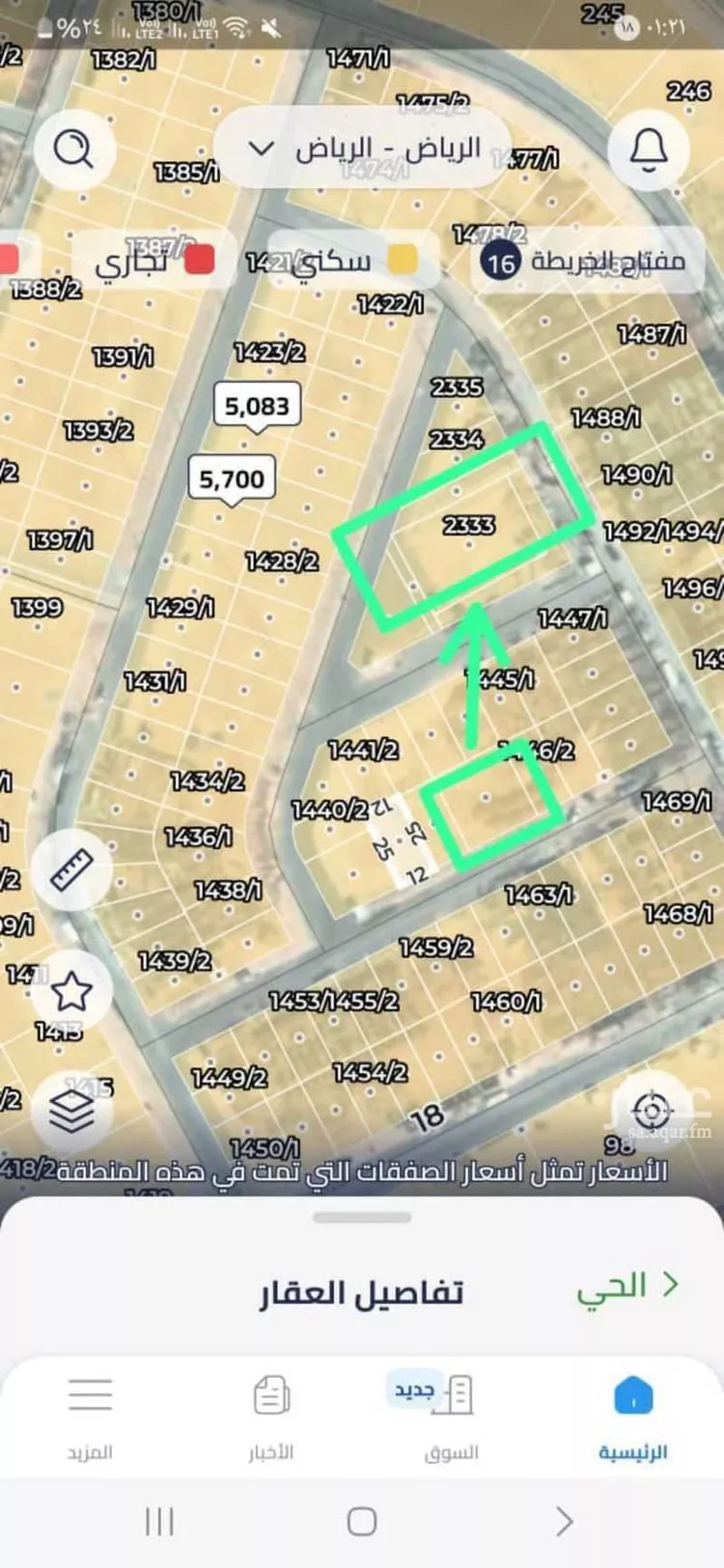Center map on my location

tap(653, 1109)
